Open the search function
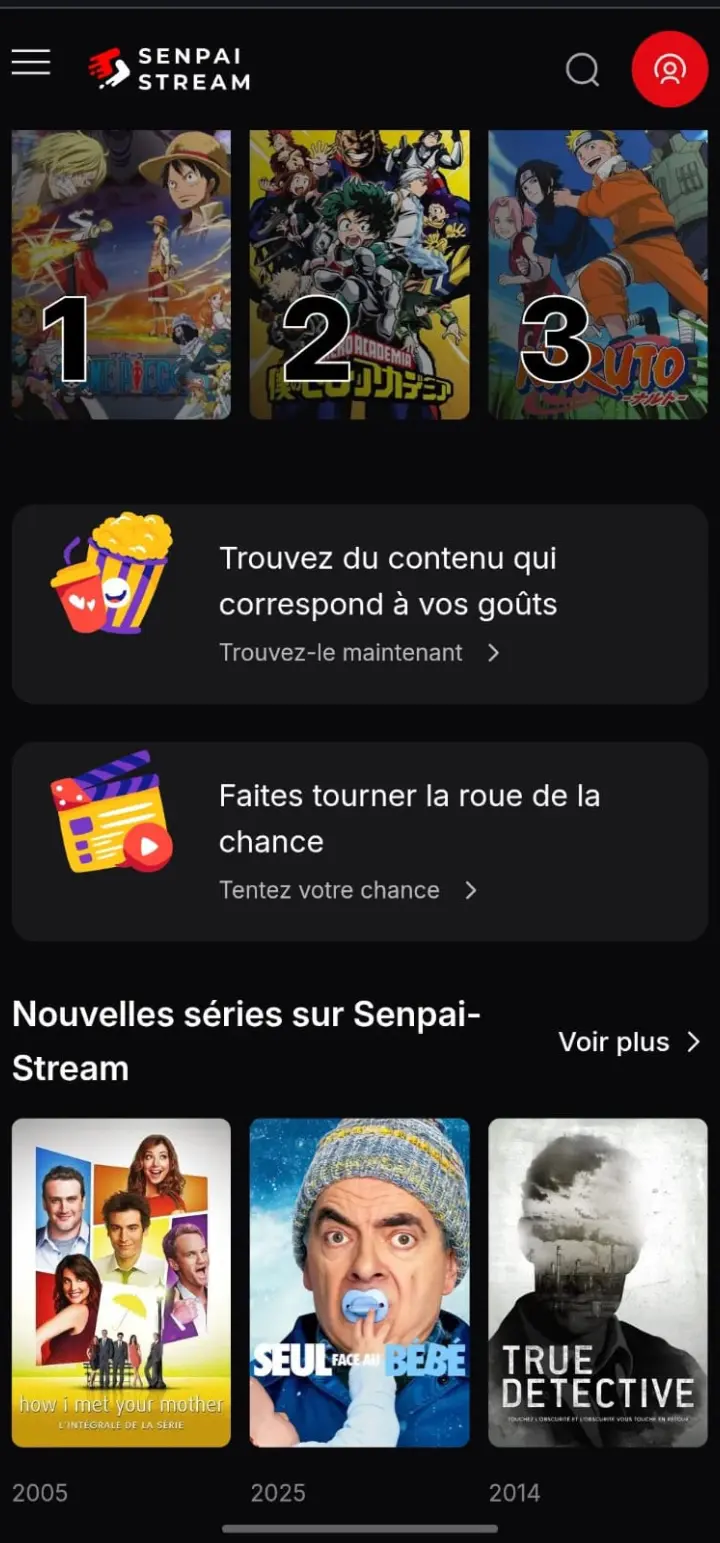720x1543 pixels. point(582,70)
